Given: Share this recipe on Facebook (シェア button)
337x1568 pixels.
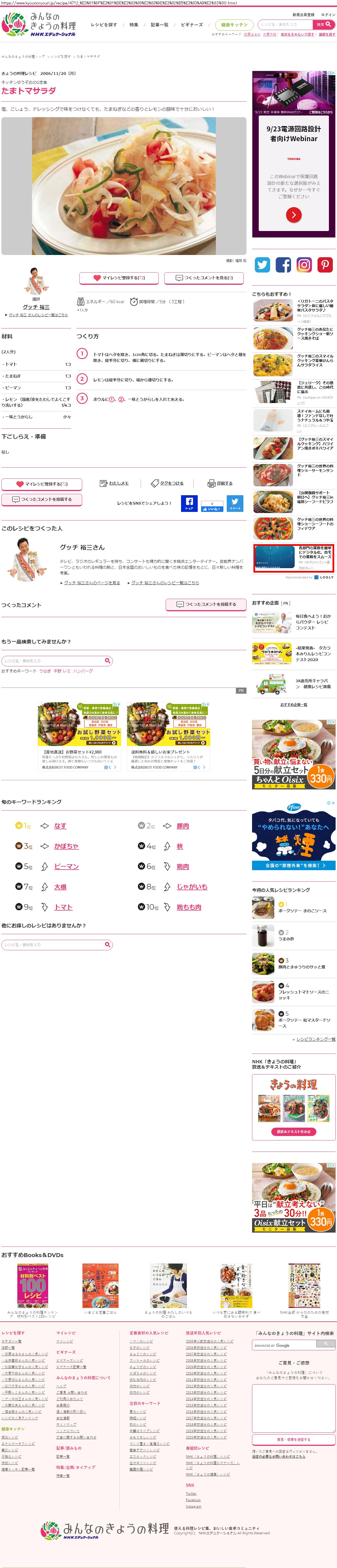Looking at the screenshot, I should (x=189, y=503).
